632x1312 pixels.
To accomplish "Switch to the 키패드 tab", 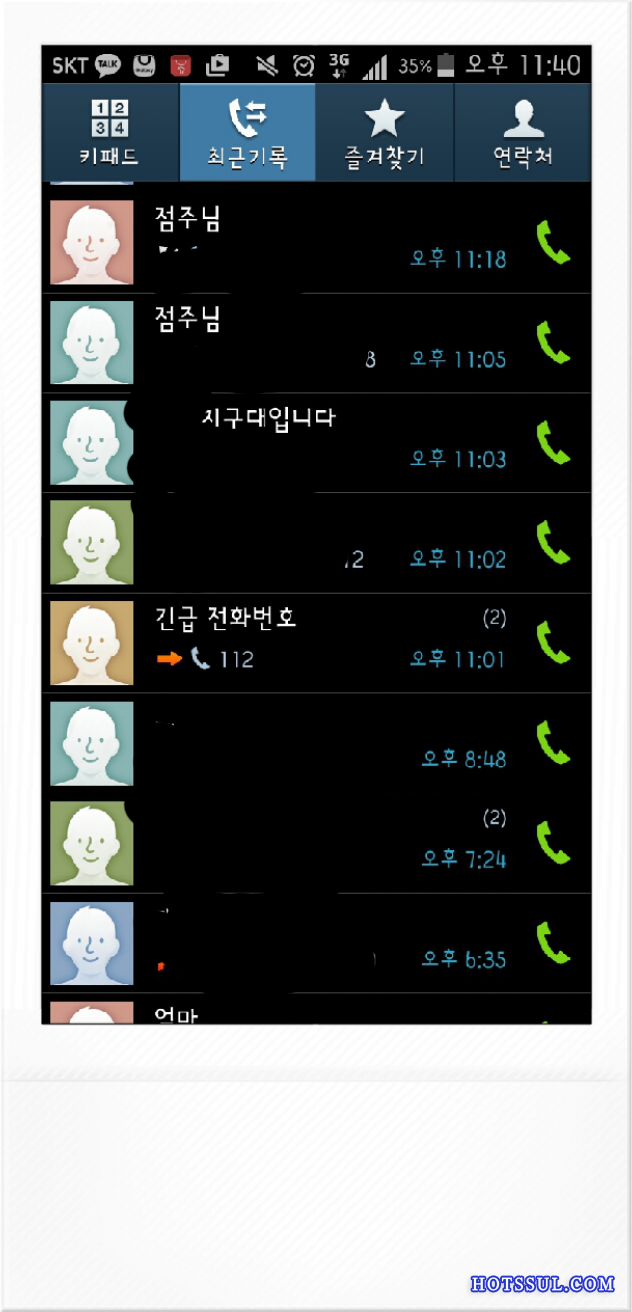I will 110,133.
